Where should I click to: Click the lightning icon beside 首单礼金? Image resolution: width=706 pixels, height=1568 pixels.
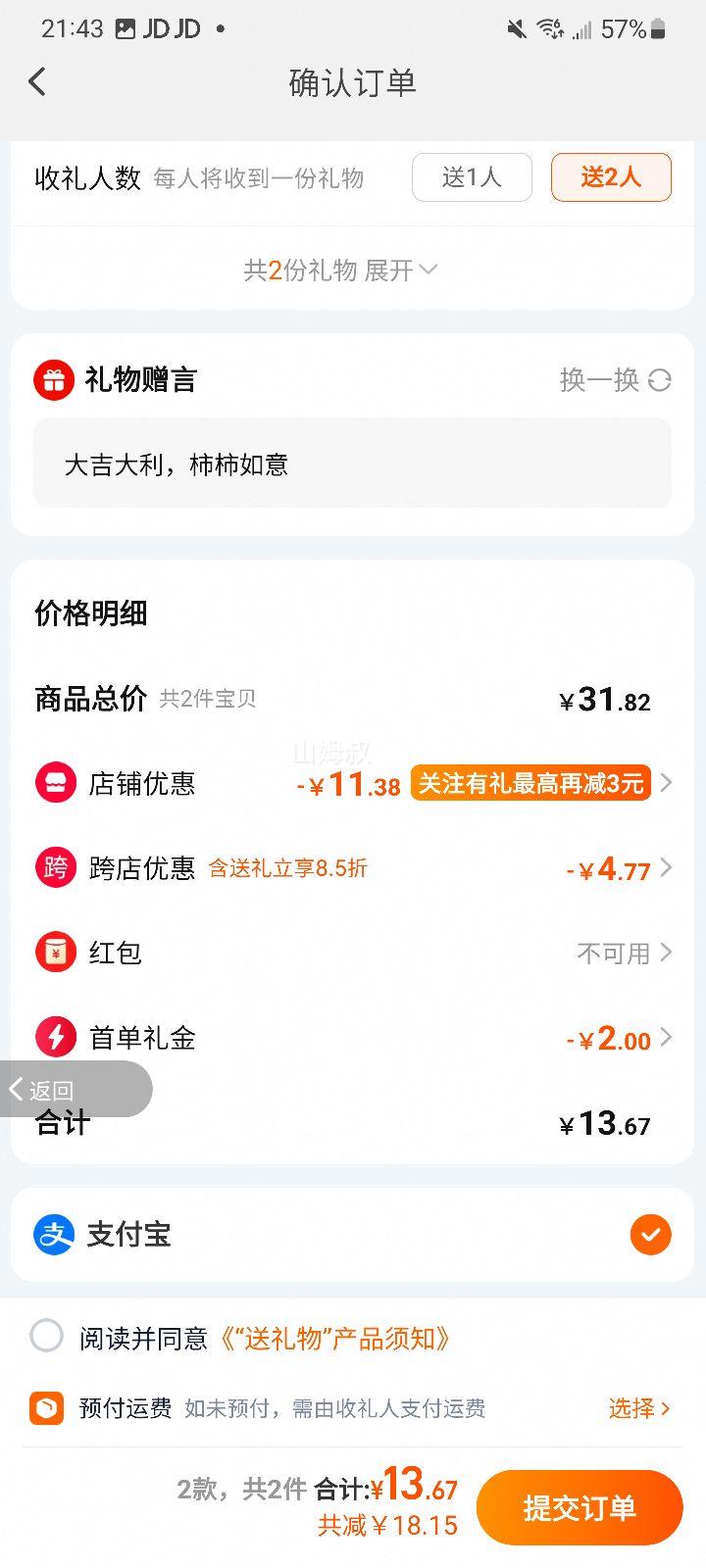[x=56, y=1037]
